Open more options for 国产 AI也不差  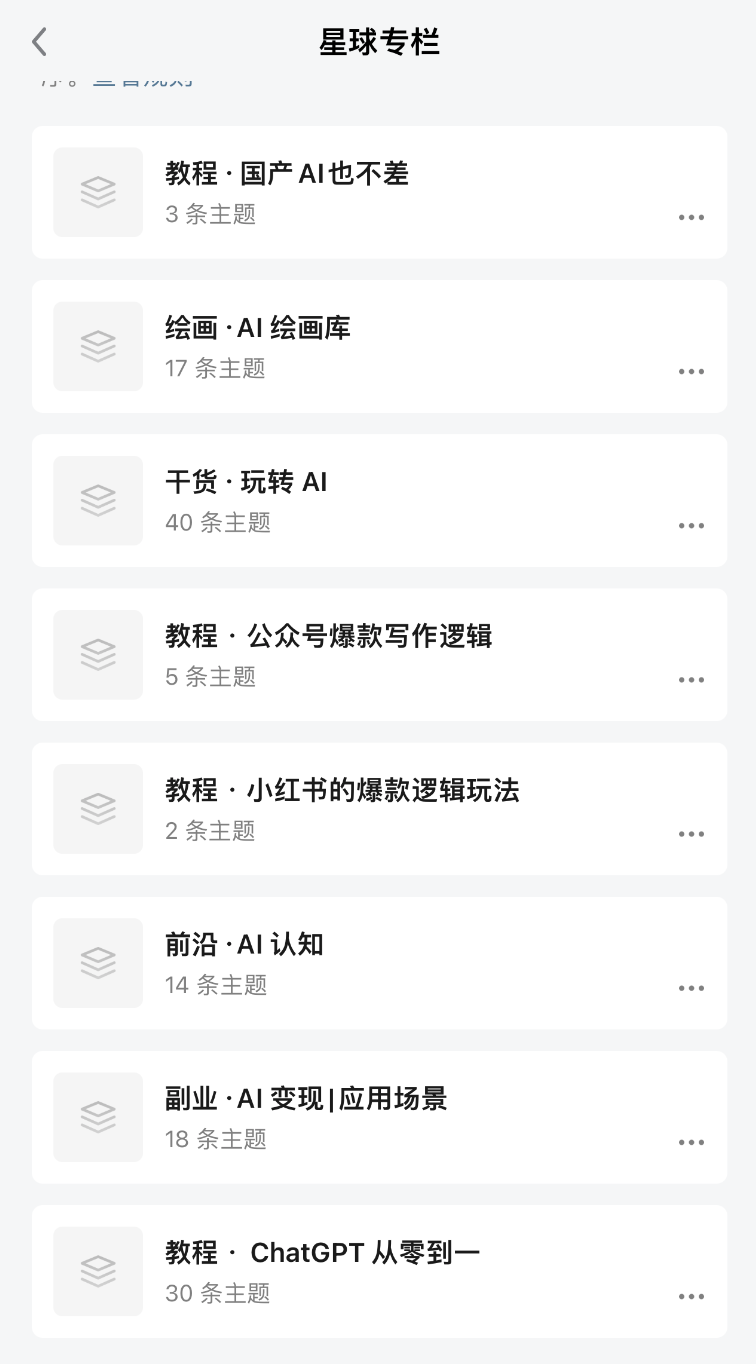pyautogui.click(x=691, y=217)
